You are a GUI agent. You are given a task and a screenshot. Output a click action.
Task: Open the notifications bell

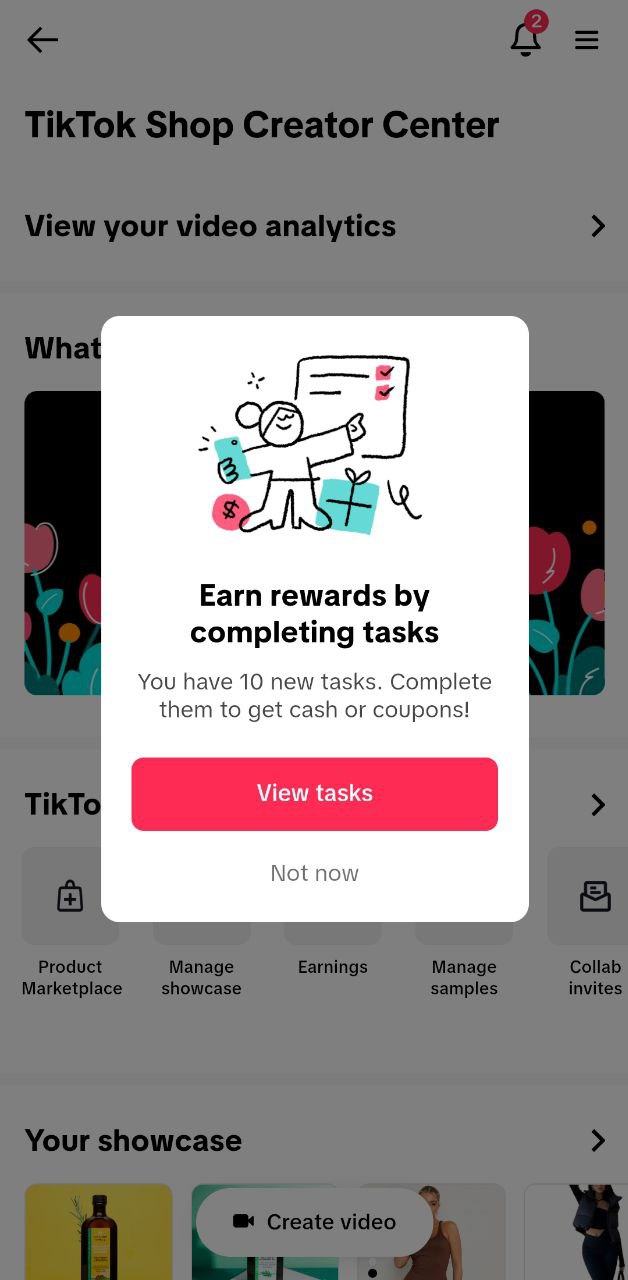click(x=526, y=39)
